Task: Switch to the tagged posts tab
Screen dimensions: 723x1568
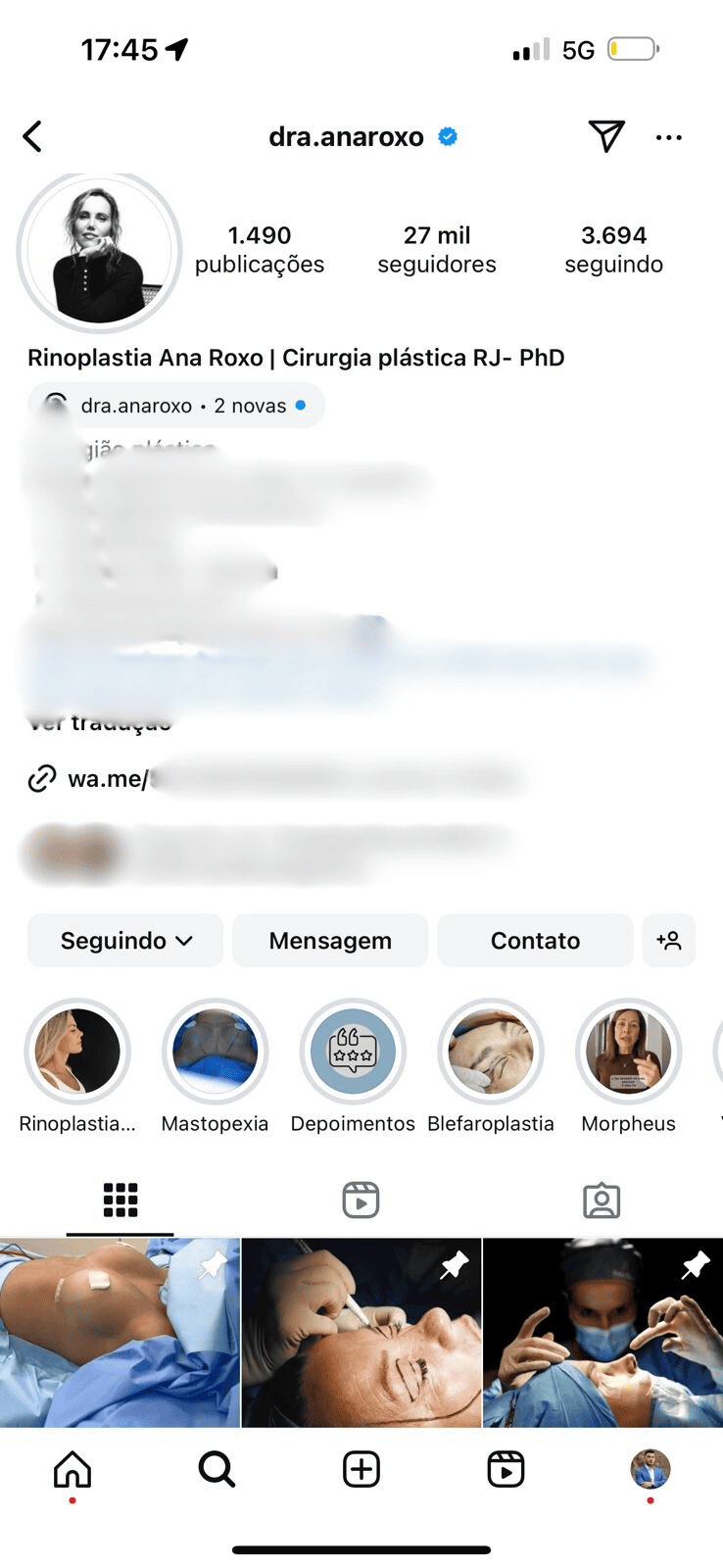Action: [x=602, y=1200]
